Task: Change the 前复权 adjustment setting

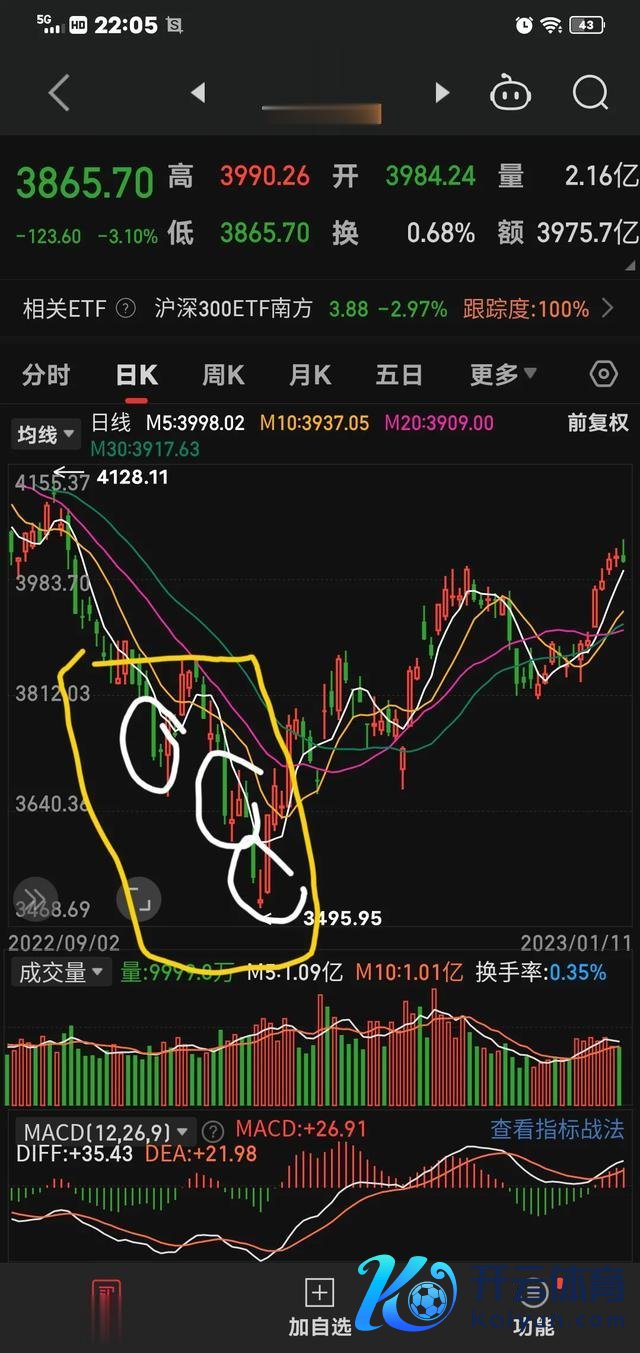Action: click(x=598, y=423)
